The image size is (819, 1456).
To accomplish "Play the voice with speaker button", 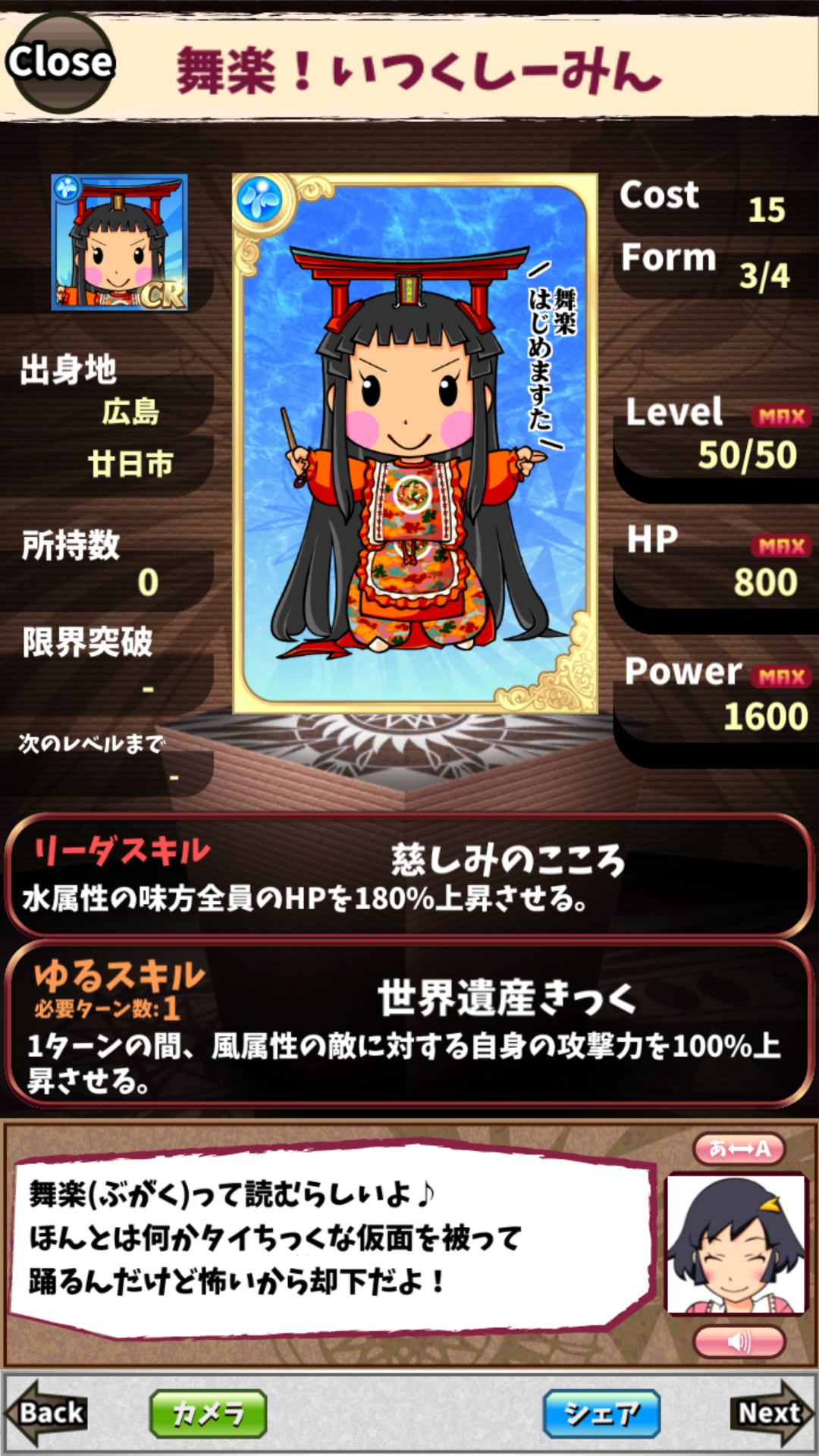I will [739, 1342].
